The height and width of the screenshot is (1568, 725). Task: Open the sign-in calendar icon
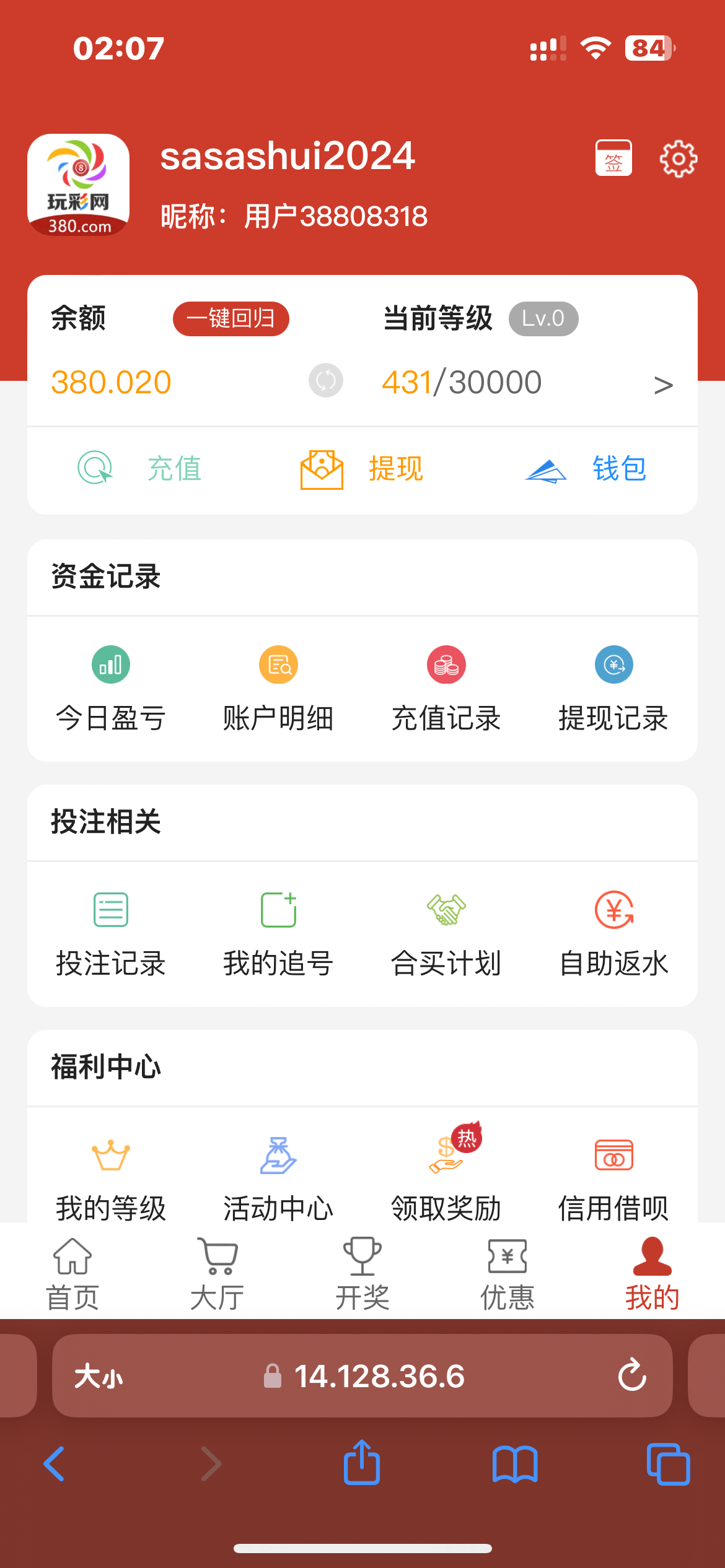pos(613,158)
